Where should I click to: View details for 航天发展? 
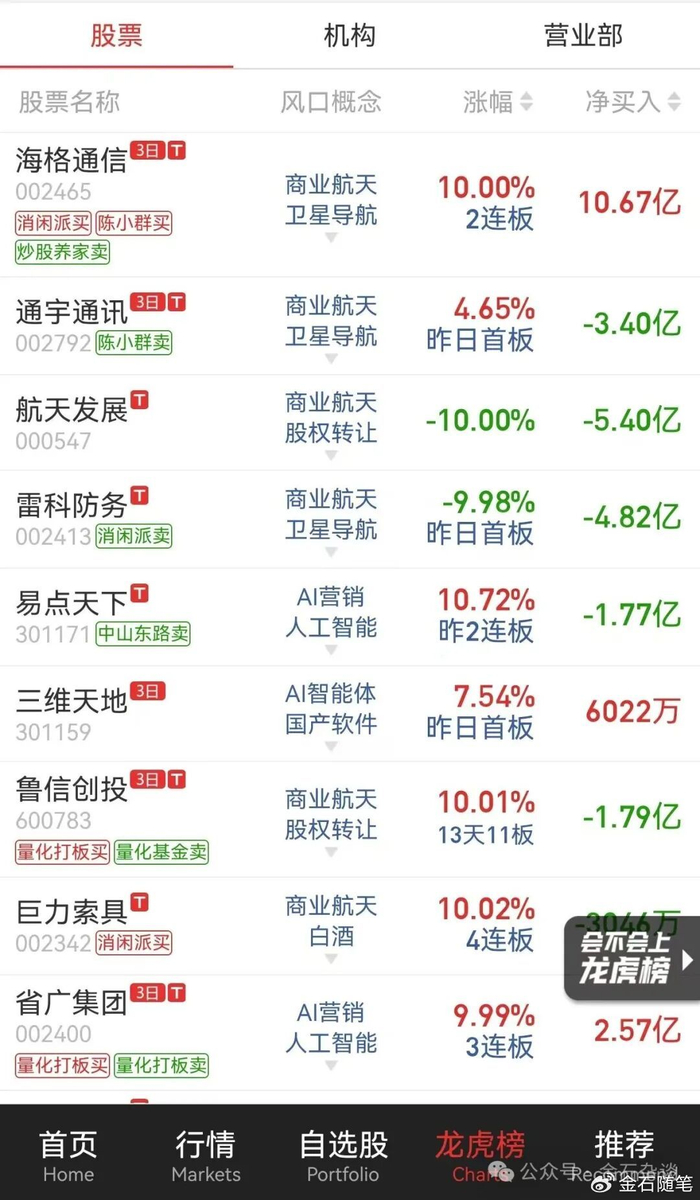coord(72,409)
